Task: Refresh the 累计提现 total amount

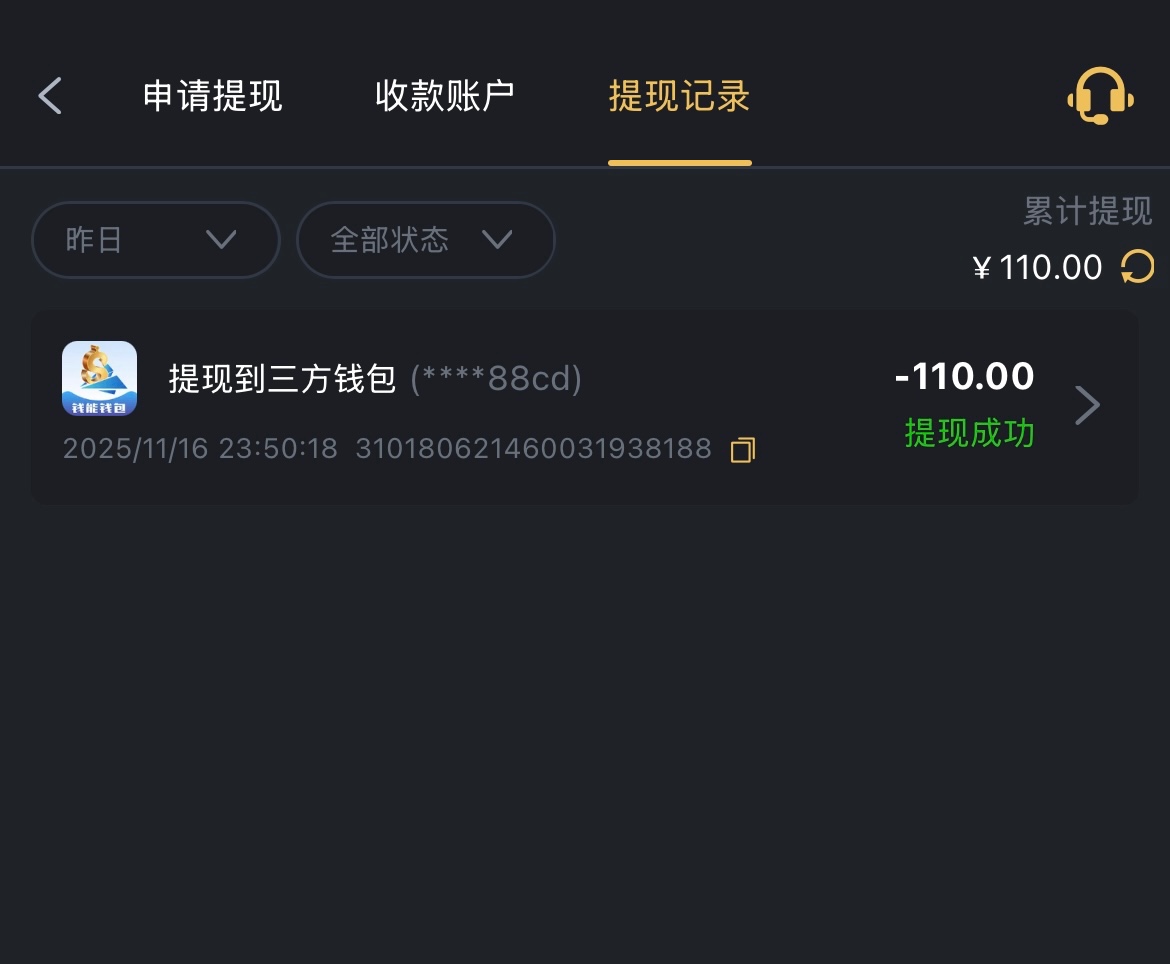Action: [x=1137, y=267]
